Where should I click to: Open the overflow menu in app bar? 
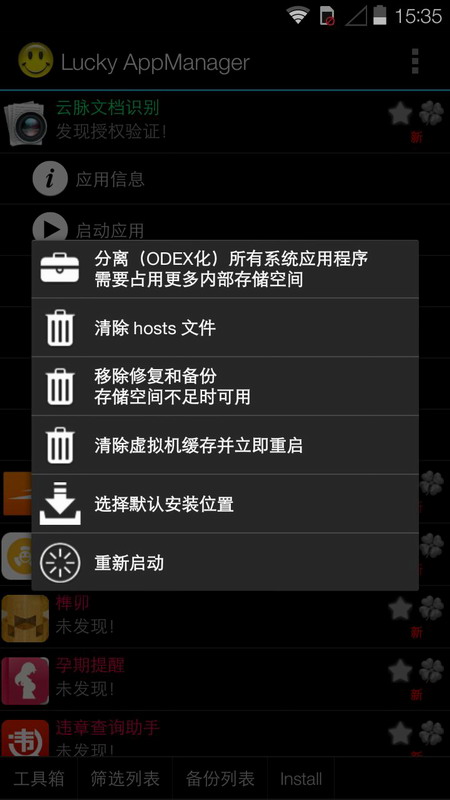[x=415, y=62]
